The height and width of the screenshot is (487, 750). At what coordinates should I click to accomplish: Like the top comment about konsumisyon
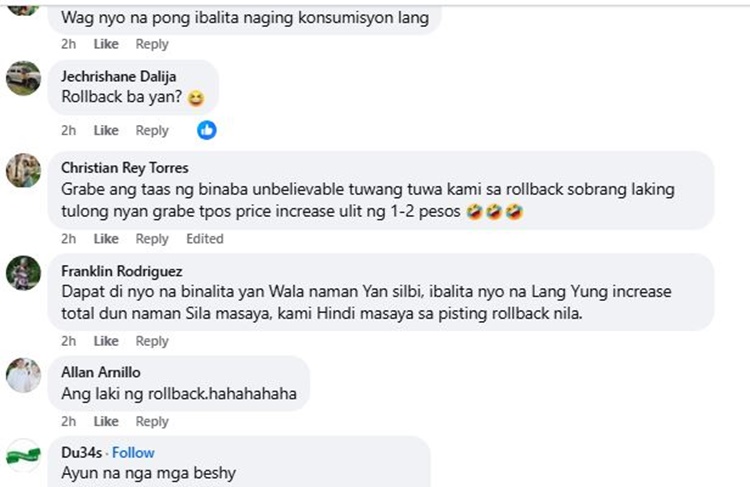click(x=106, y=44)
